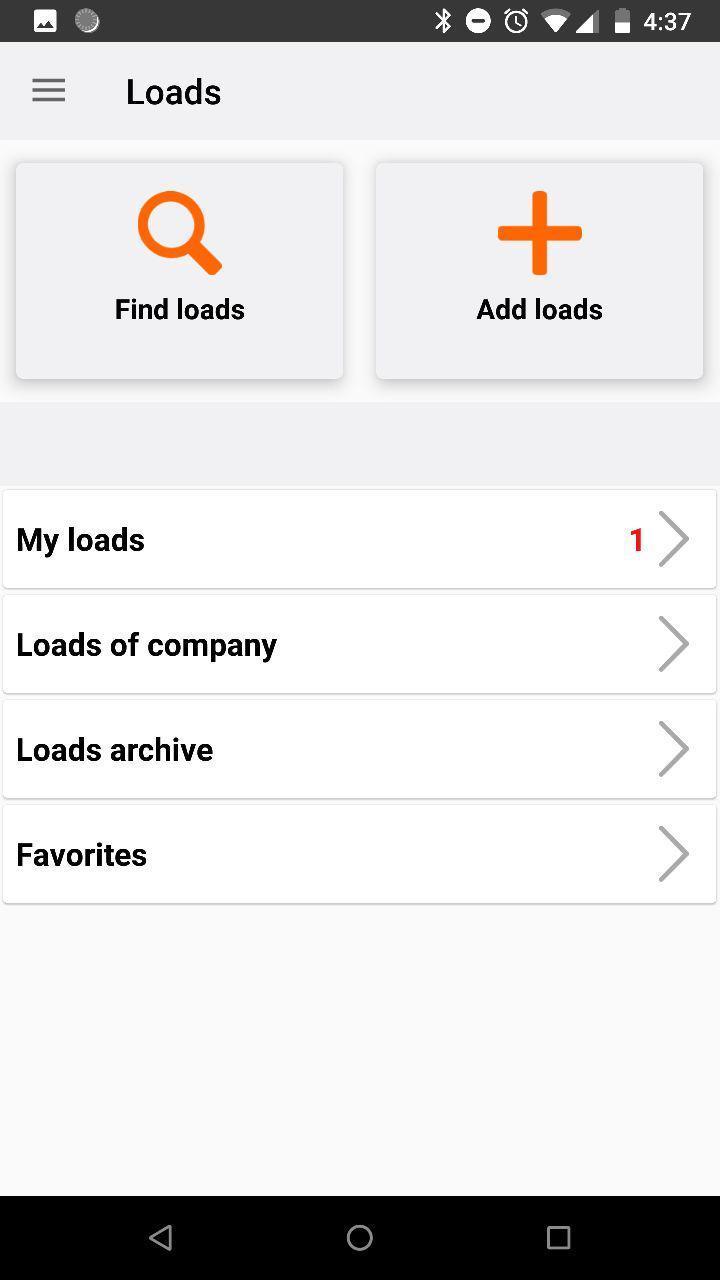720x1280 pixels.
Task: Open Loads of company
Action: click(x=360, y=644)
